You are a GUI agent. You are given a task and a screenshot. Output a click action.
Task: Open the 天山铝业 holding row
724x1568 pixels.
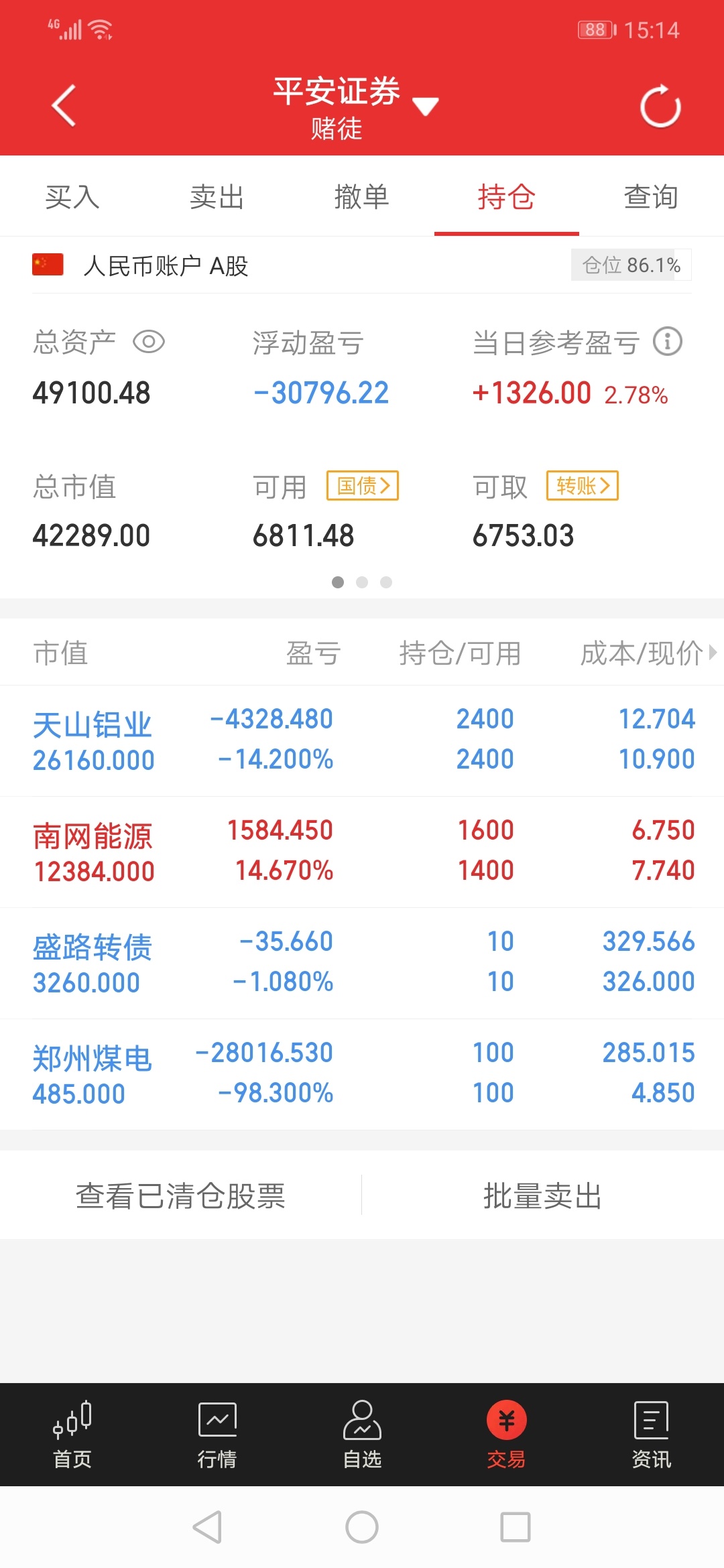362,740
